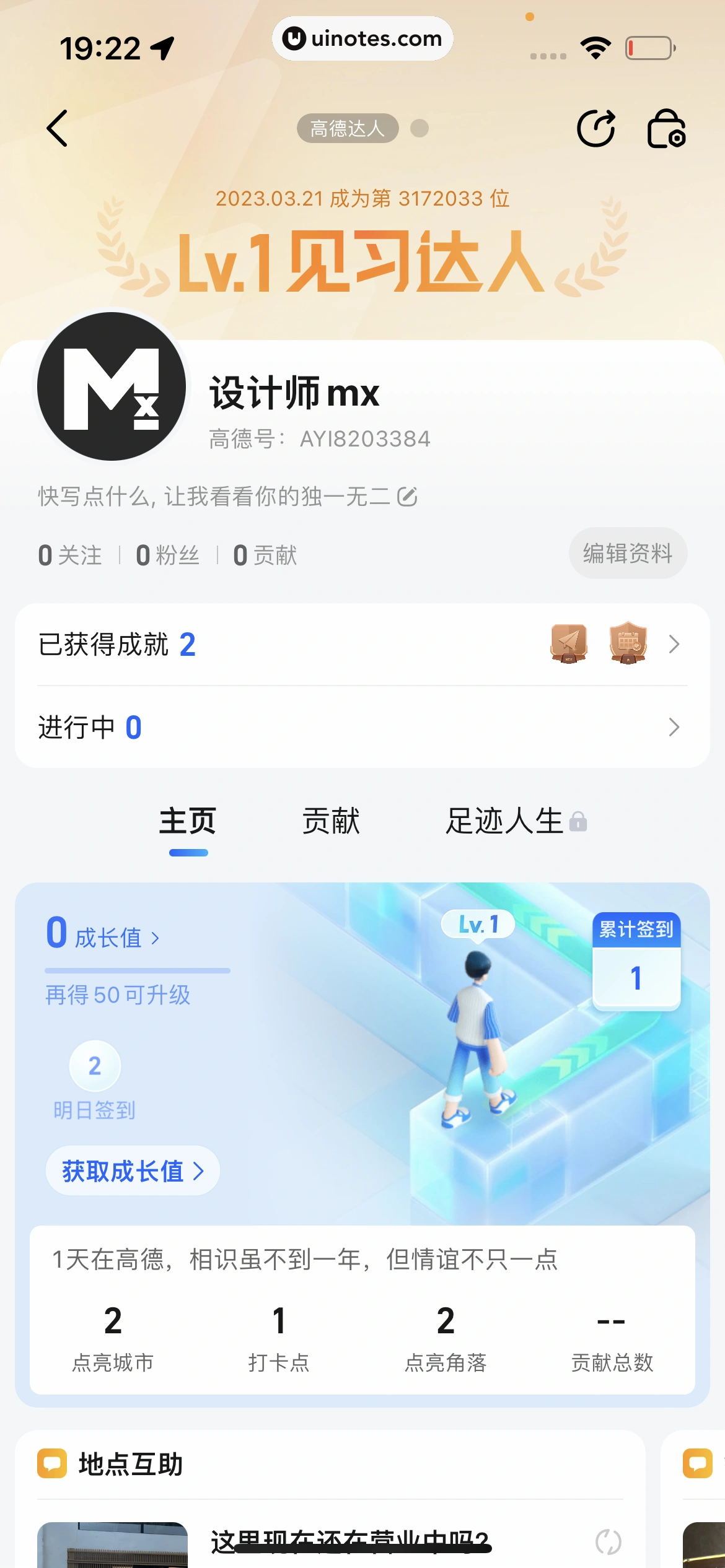
Task: View the 0 粉丝 followers list
Action: click(168, 555)
